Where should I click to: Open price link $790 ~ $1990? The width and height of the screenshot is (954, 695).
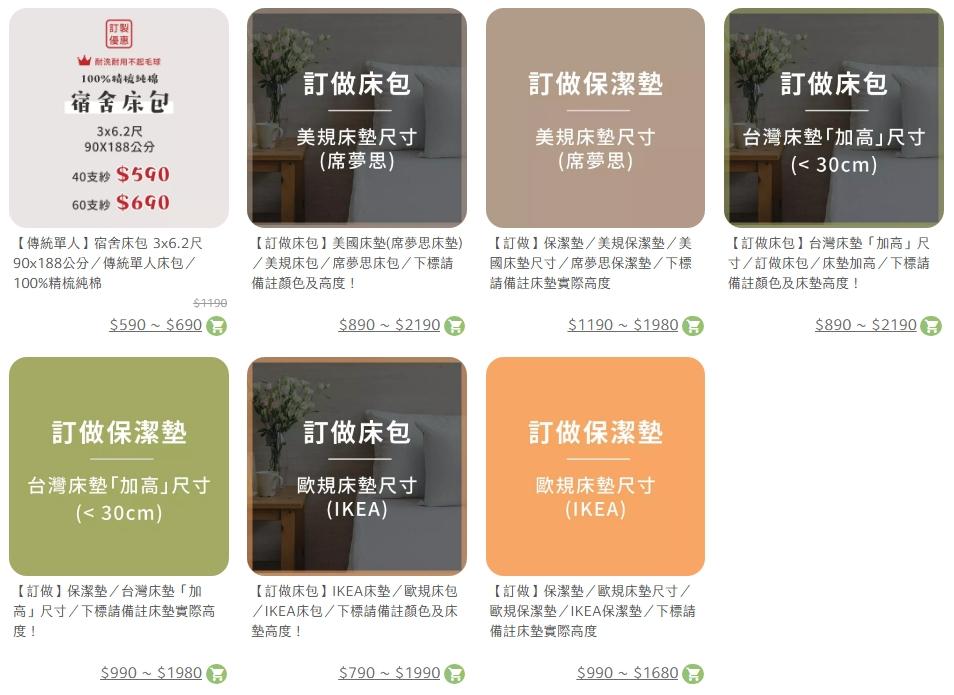click(x=389, y=674)
